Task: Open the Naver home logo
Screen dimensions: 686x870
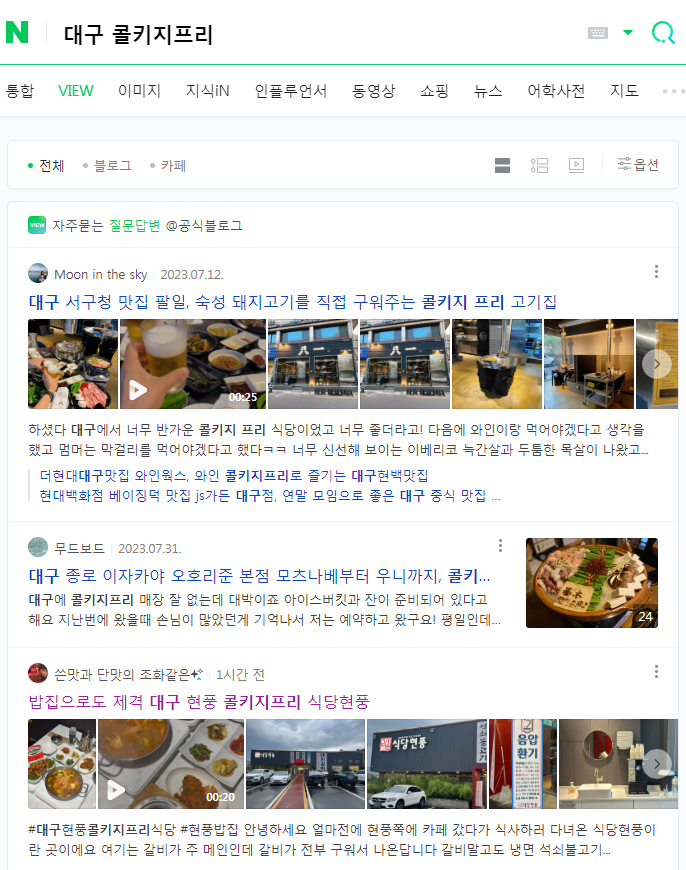Action: click(x=17, y=33)
